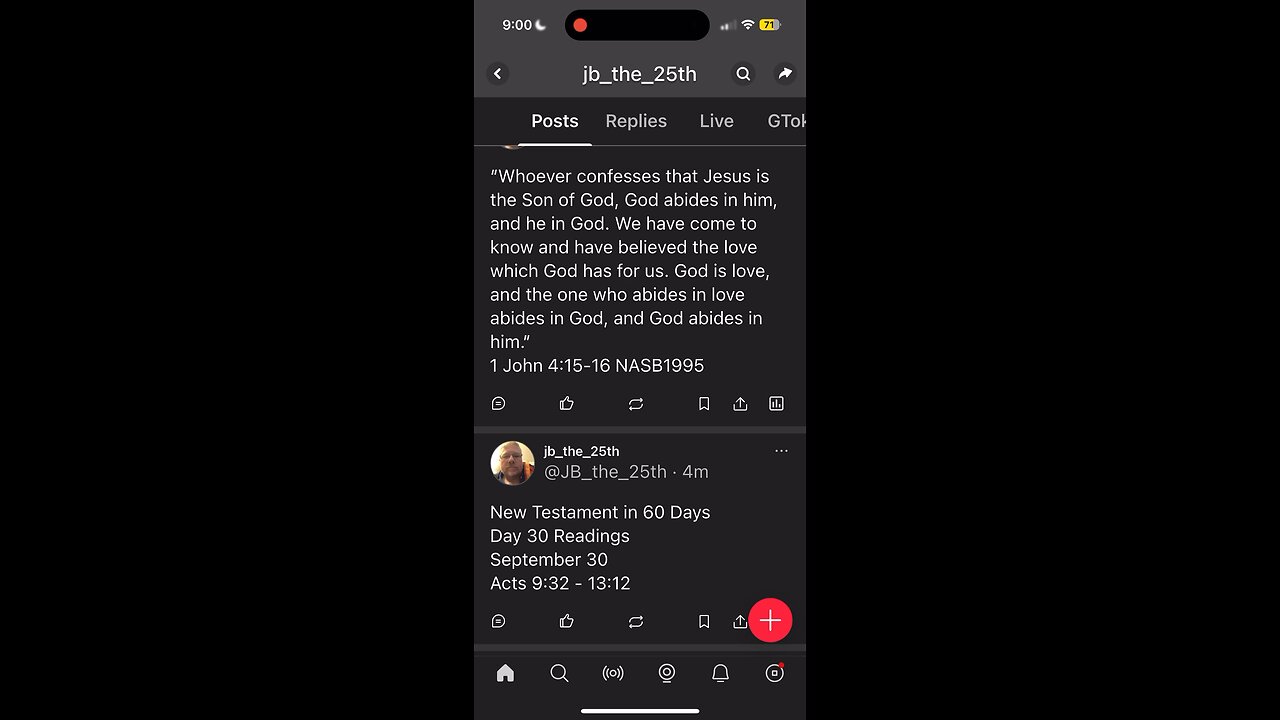
Task: Bookmark the New Testament in 60 Days post
Action: 704,622
